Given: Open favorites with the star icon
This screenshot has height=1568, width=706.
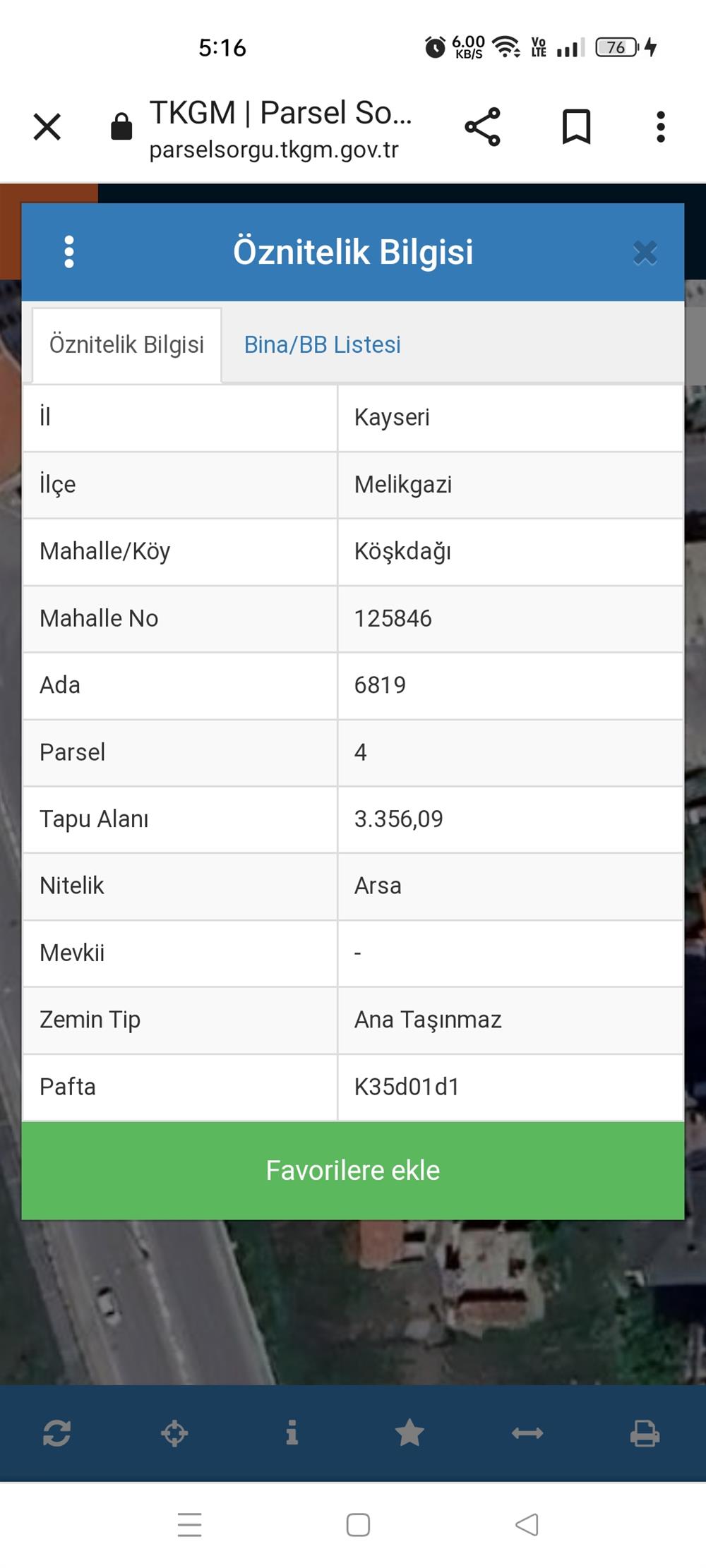Looking at the screenshot, I should 409,1433.
